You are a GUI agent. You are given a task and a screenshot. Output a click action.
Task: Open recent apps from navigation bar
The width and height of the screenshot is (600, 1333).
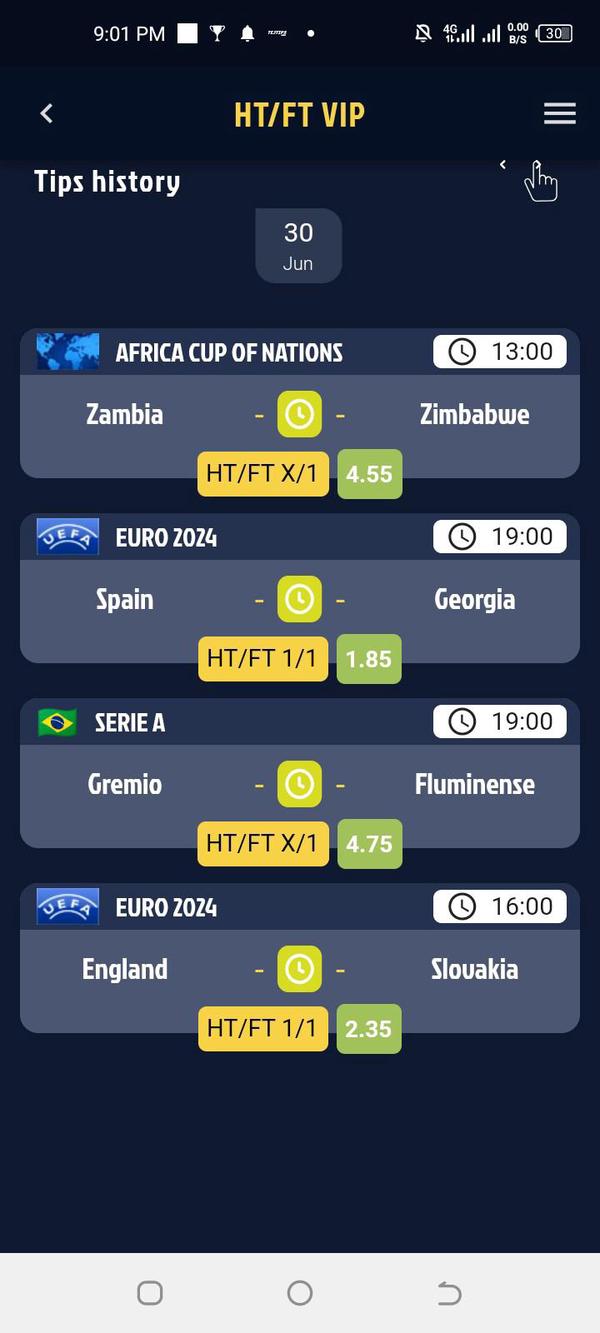[x=150, y=1293]
